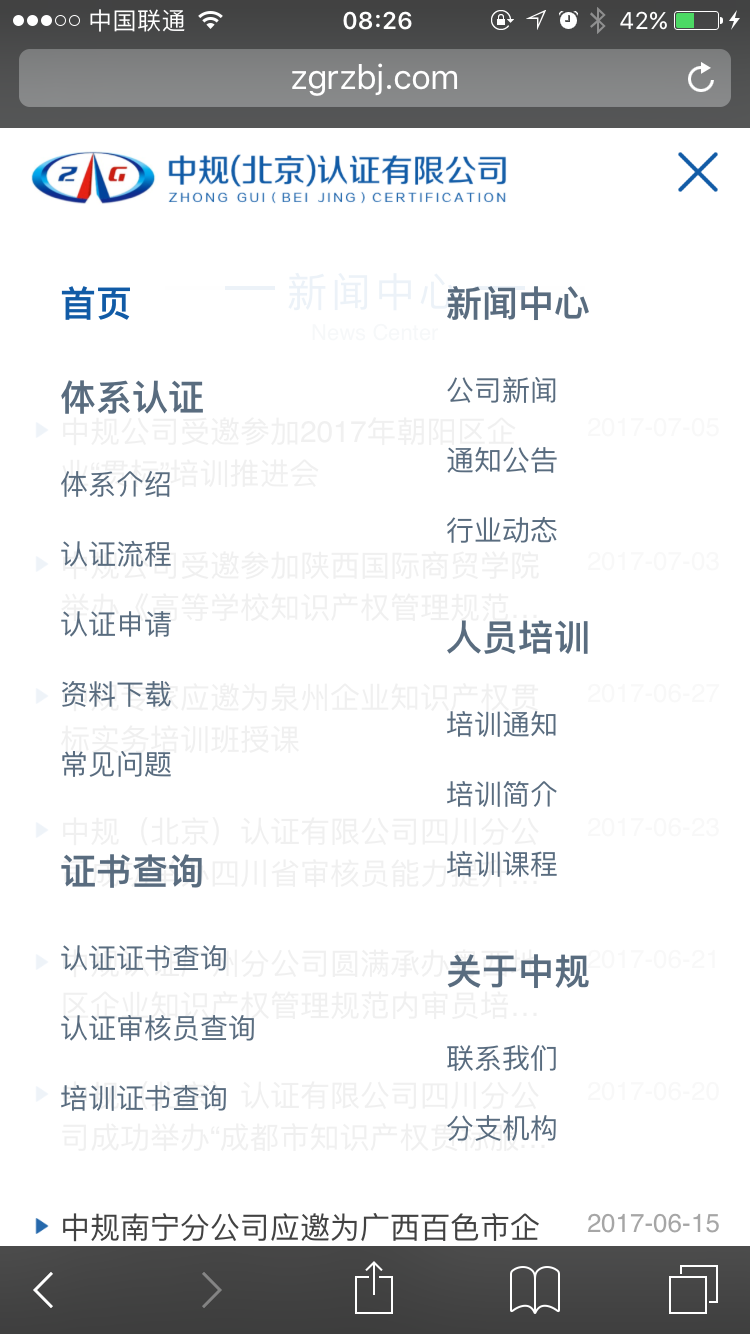Select 认证流程 menu item
Image resolution: width=750 pixels, height=1334 pixels.
pyautogui.click(x=116, y=555)
